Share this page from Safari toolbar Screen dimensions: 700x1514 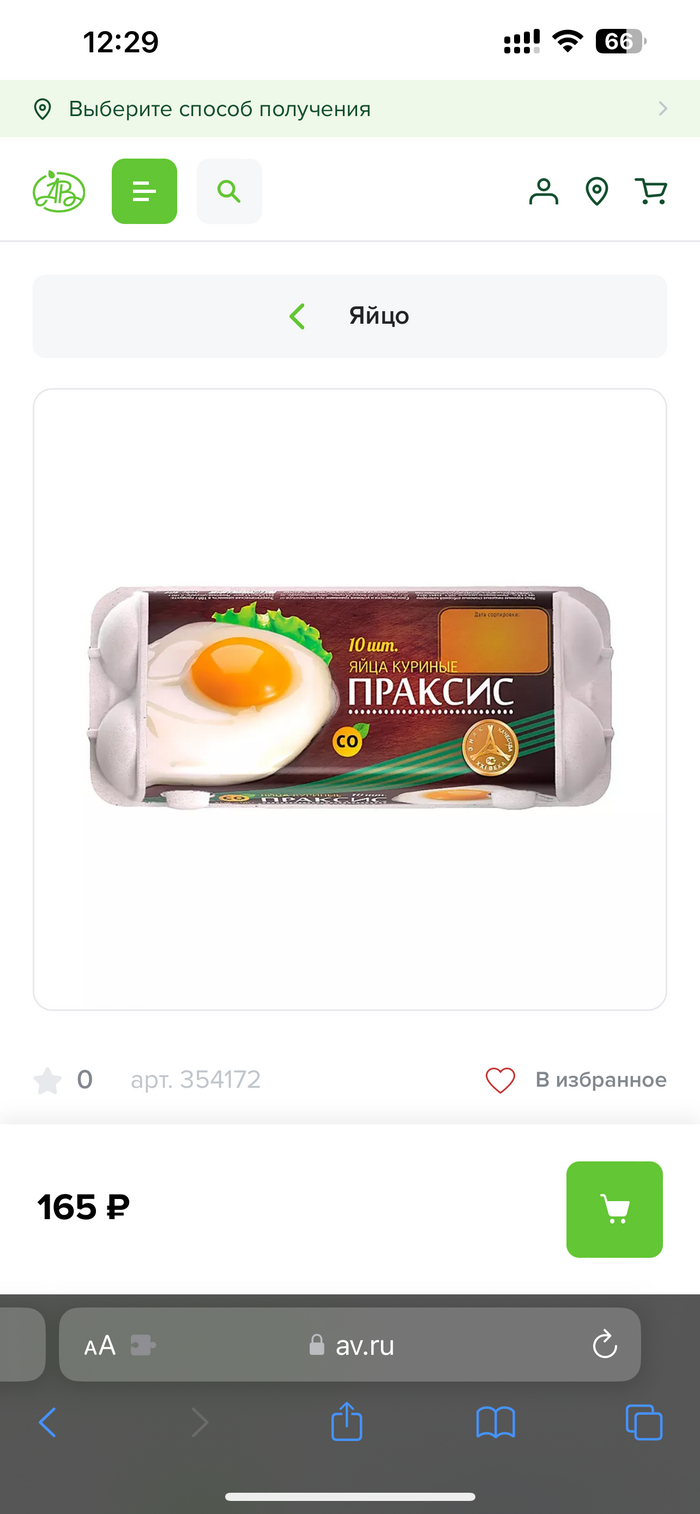click(346, 1422)
